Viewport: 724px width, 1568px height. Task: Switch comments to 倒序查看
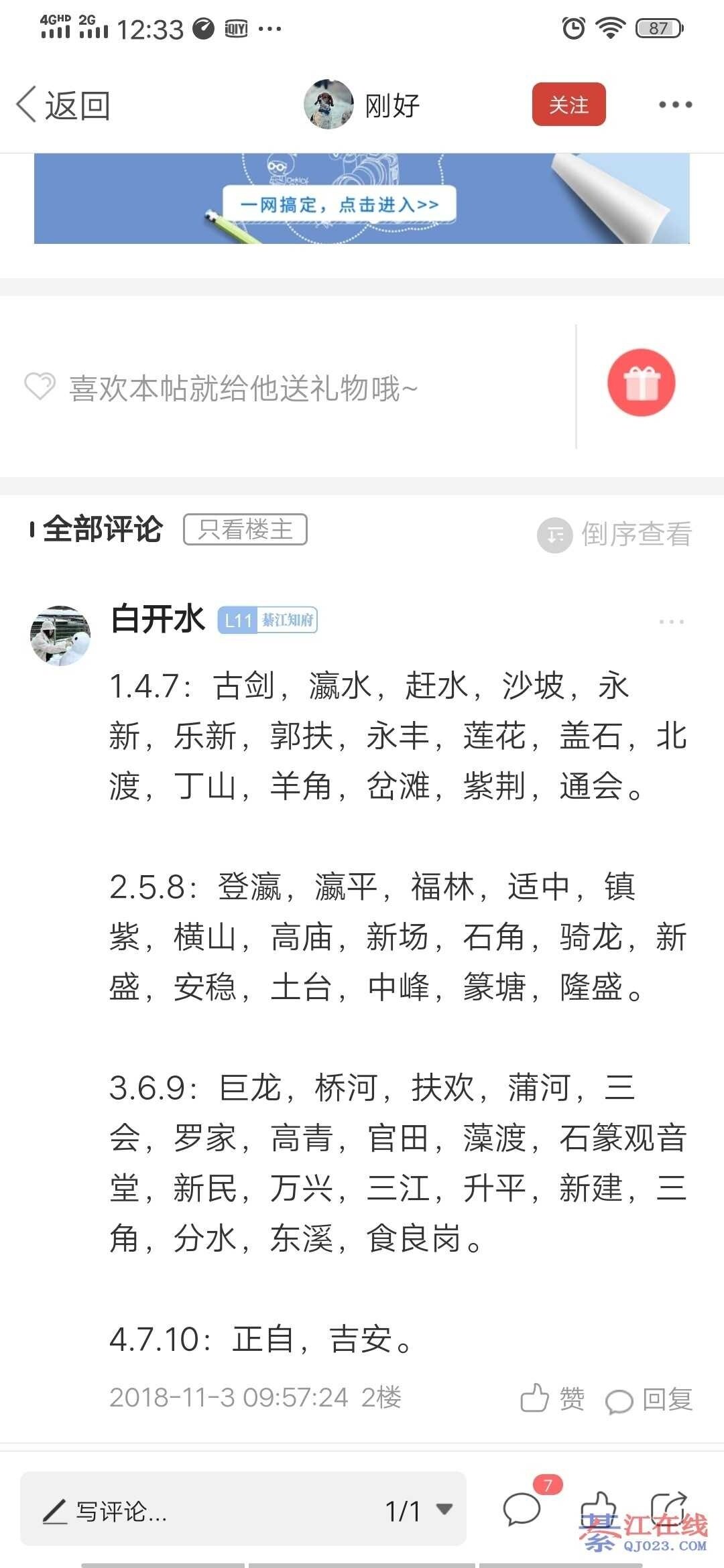[x=615, y=535]
